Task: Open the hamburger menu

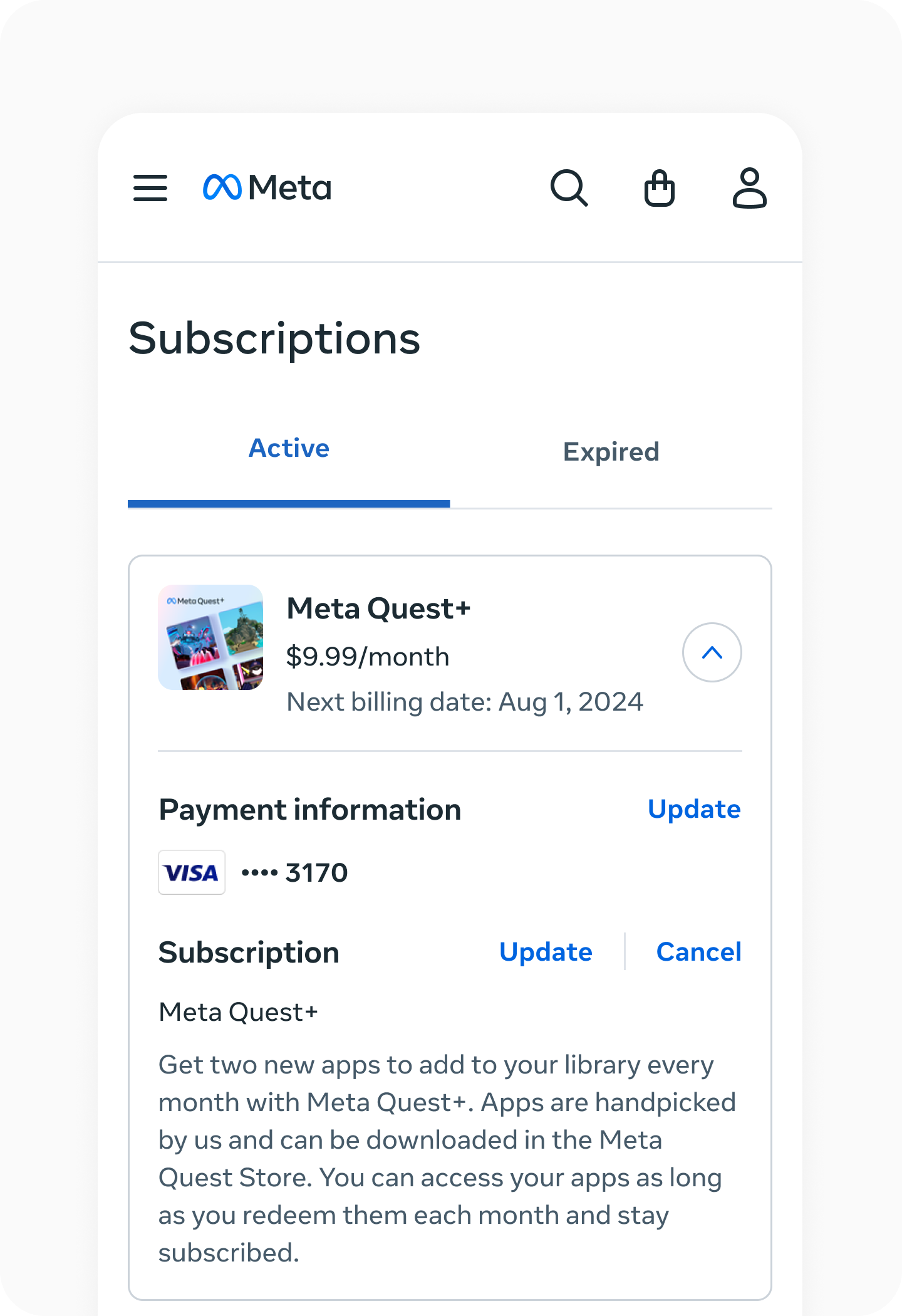Action: tap(150, 188)
